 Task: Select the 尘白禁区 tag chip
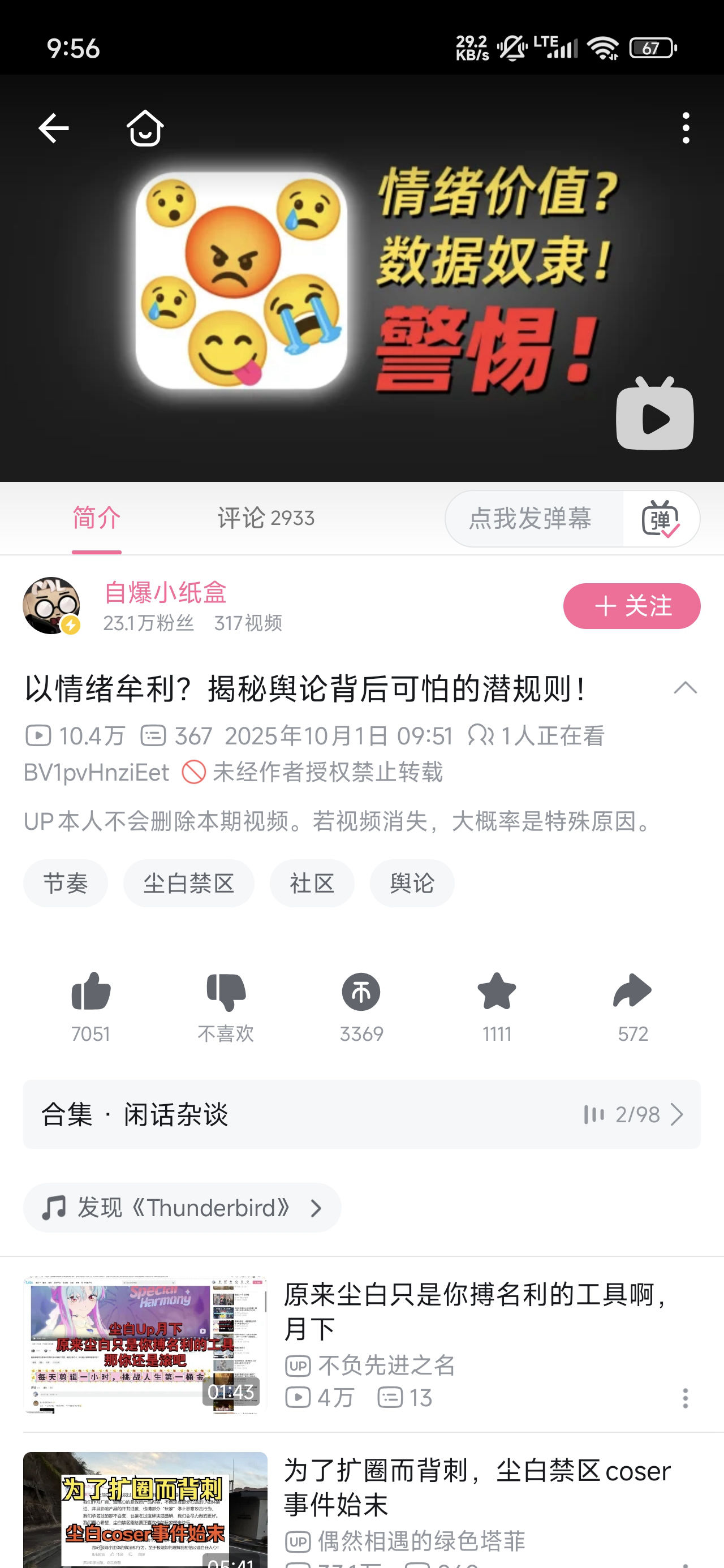point(189,883)
